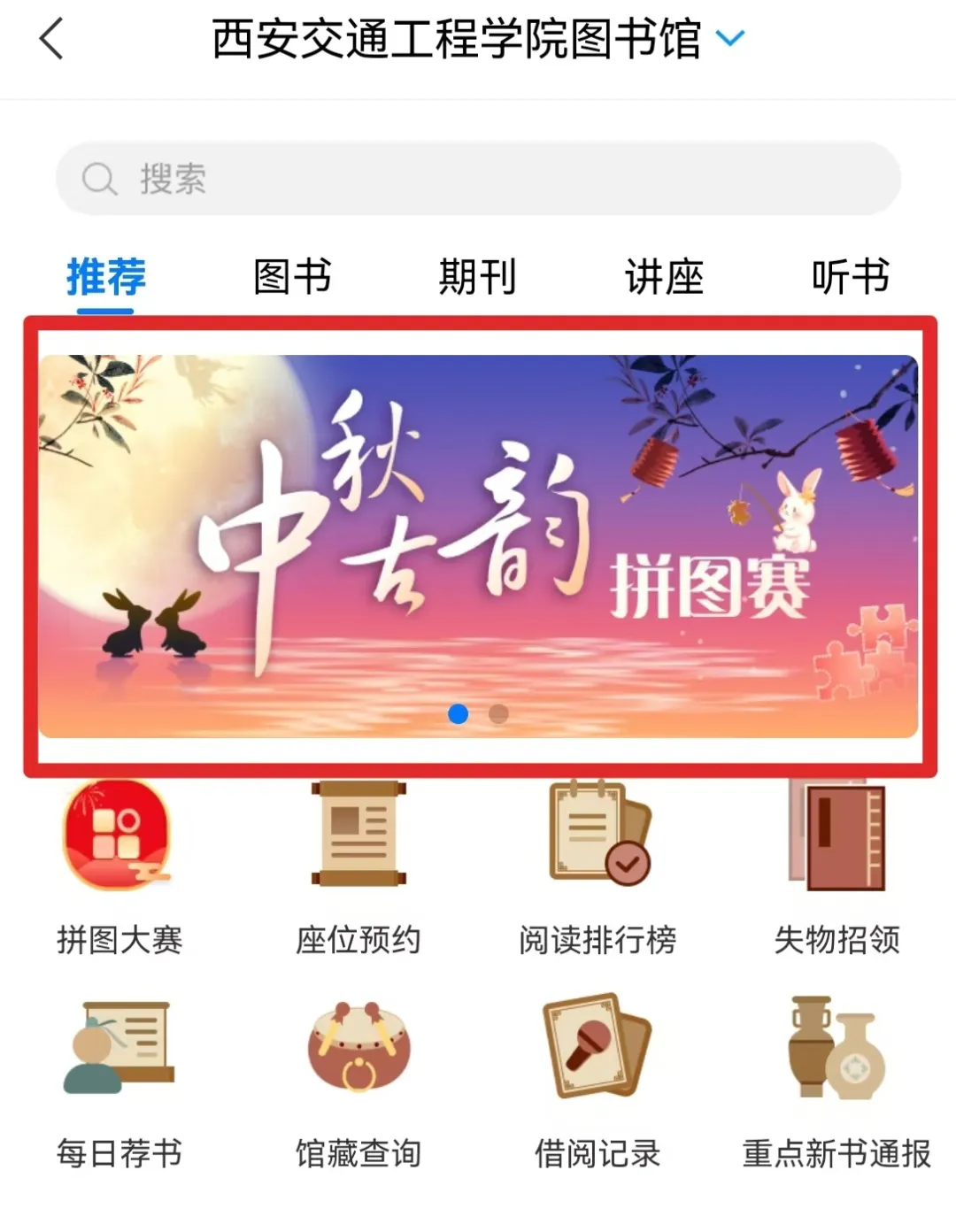Open 馆藏查询 collection search

358,1075
